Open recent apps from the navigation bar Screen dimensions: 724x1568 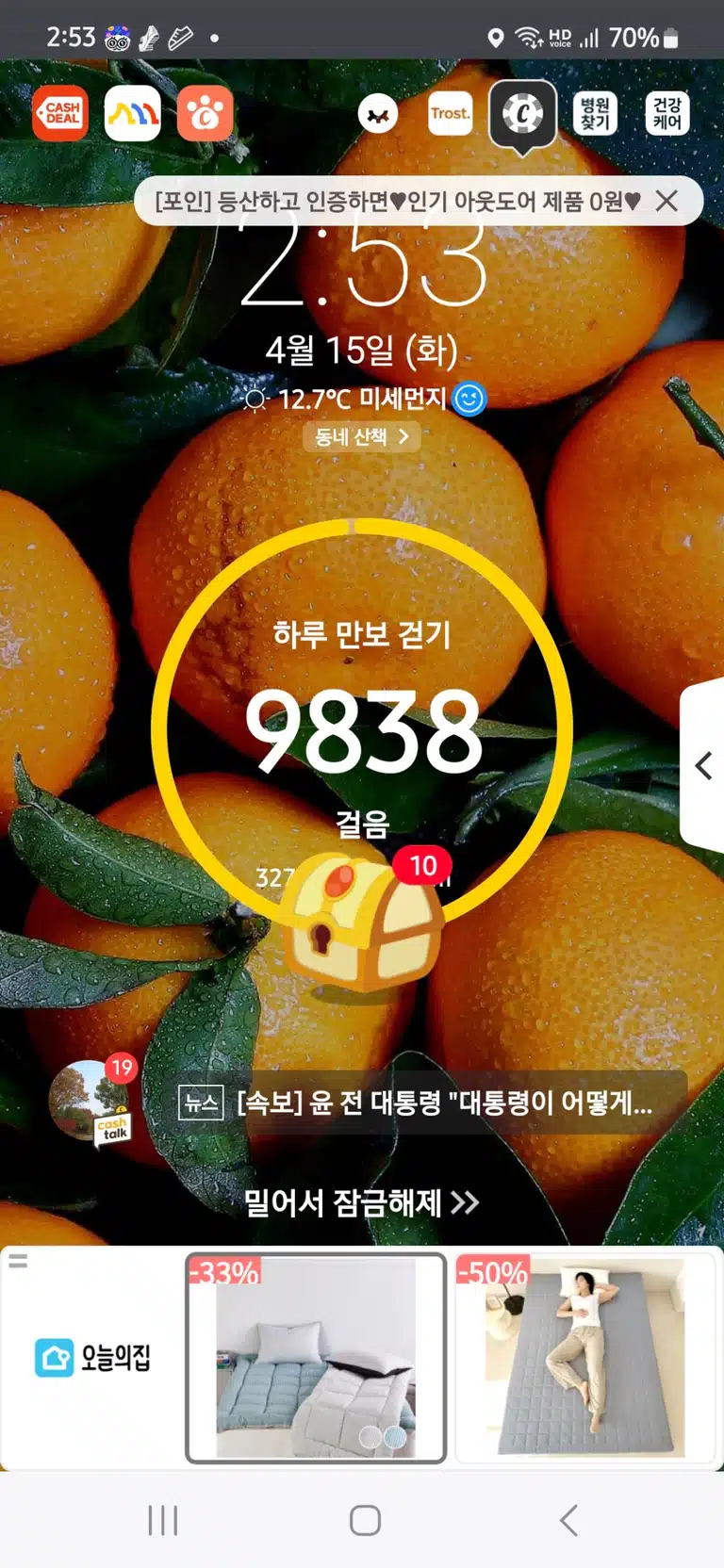pos(163,1520)
